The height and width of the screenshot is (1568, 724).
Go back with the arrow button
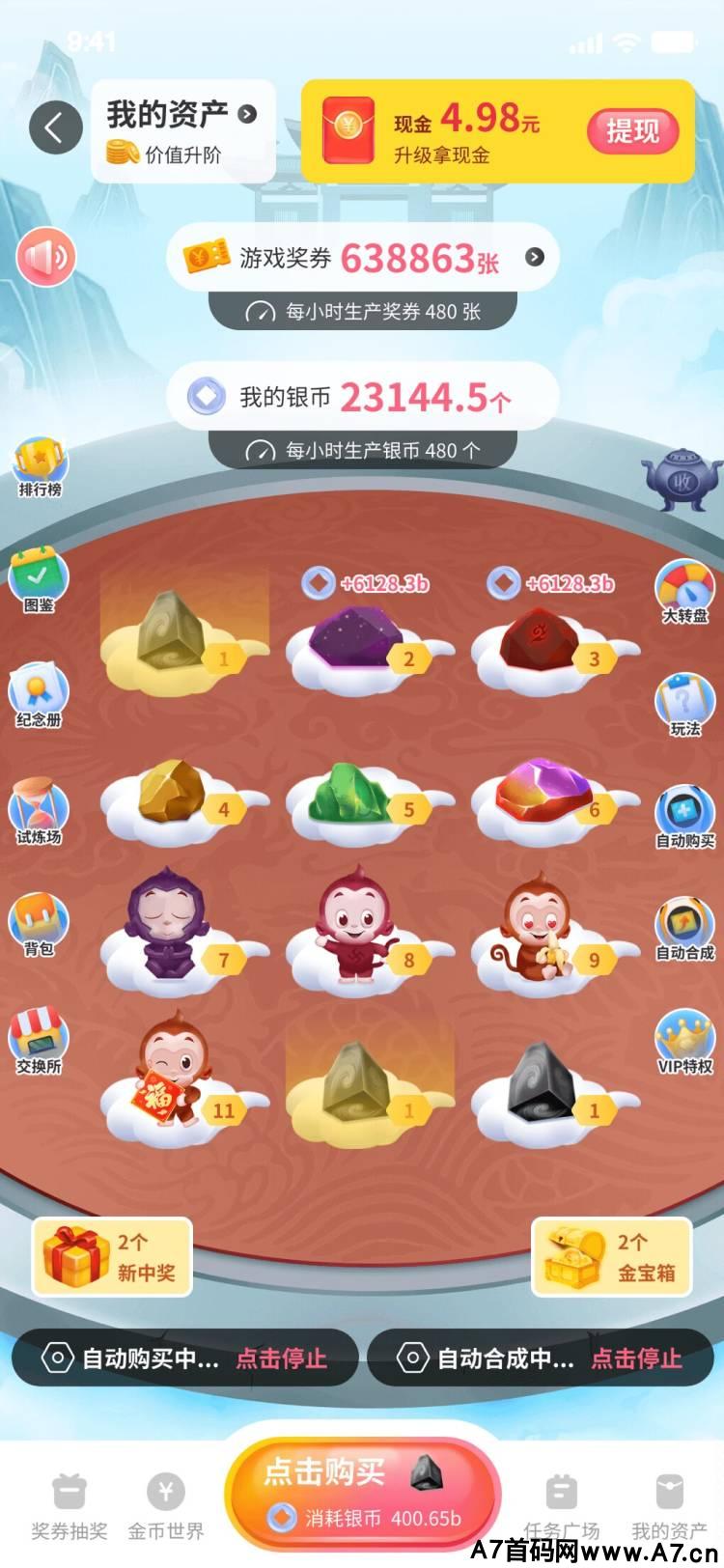pyautogui.click(x=55, y=127)
